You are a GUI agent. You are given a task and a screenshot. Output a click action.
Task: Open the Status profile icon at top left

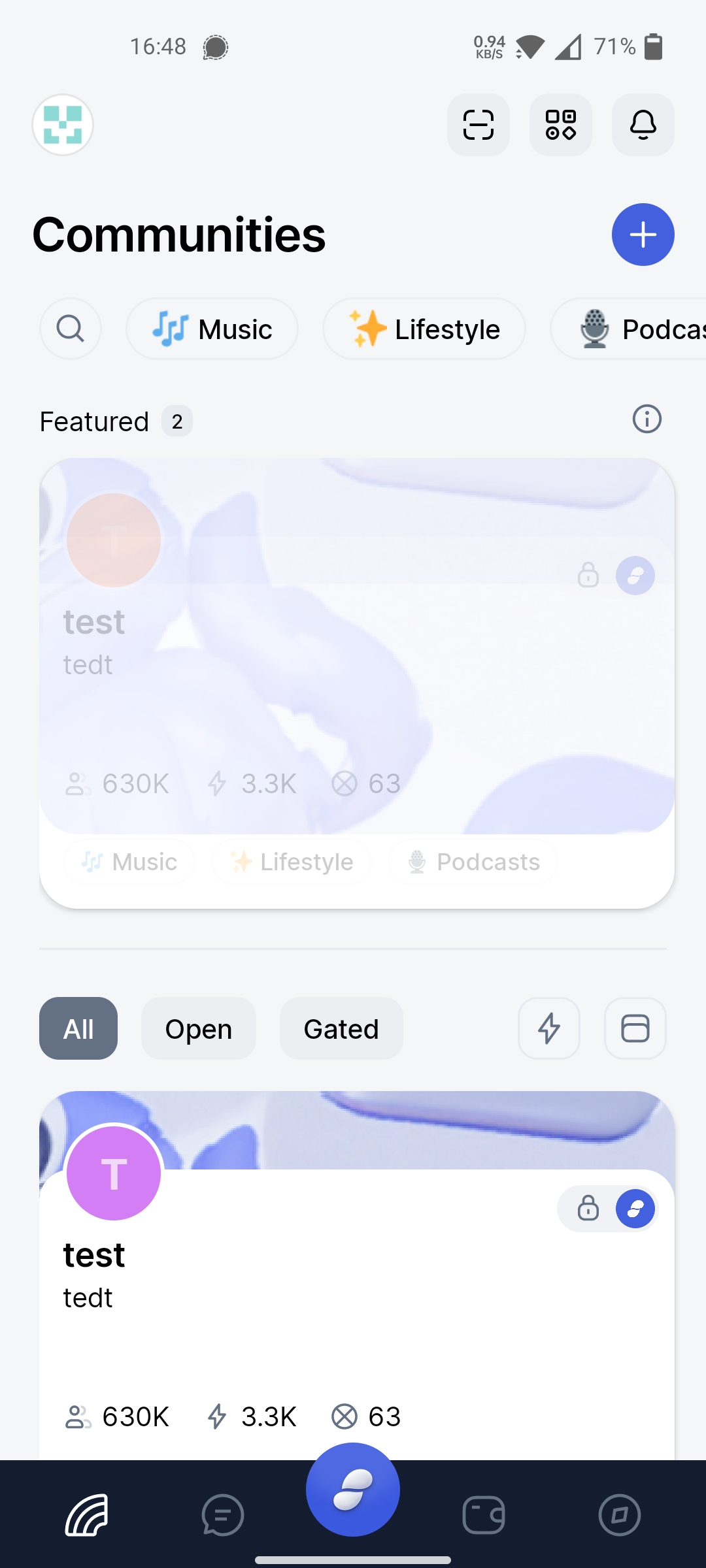pyautogui.click(x=62, y=124)
